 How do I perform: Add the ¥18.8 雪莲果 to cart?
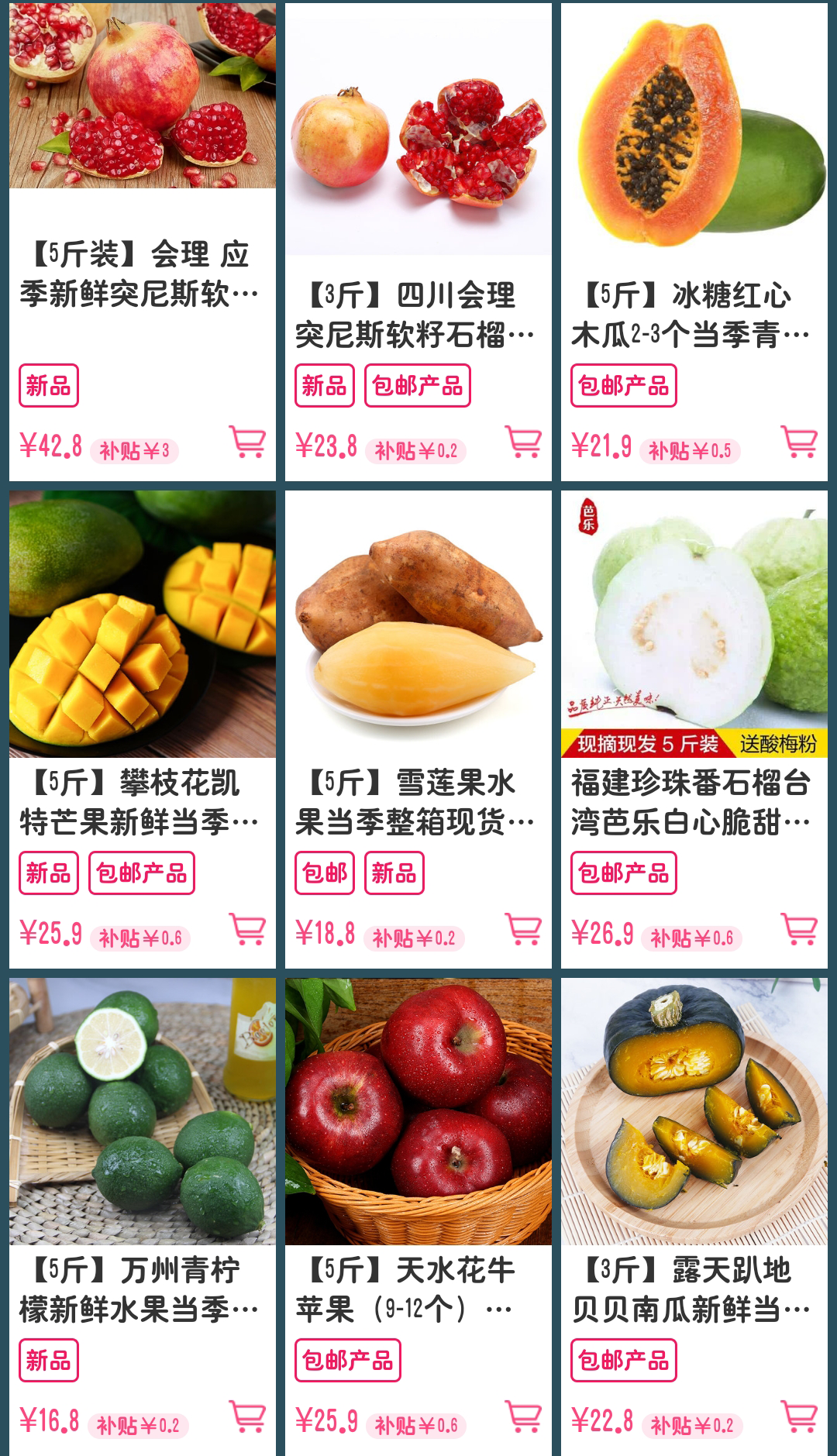(x=524, y=929)
